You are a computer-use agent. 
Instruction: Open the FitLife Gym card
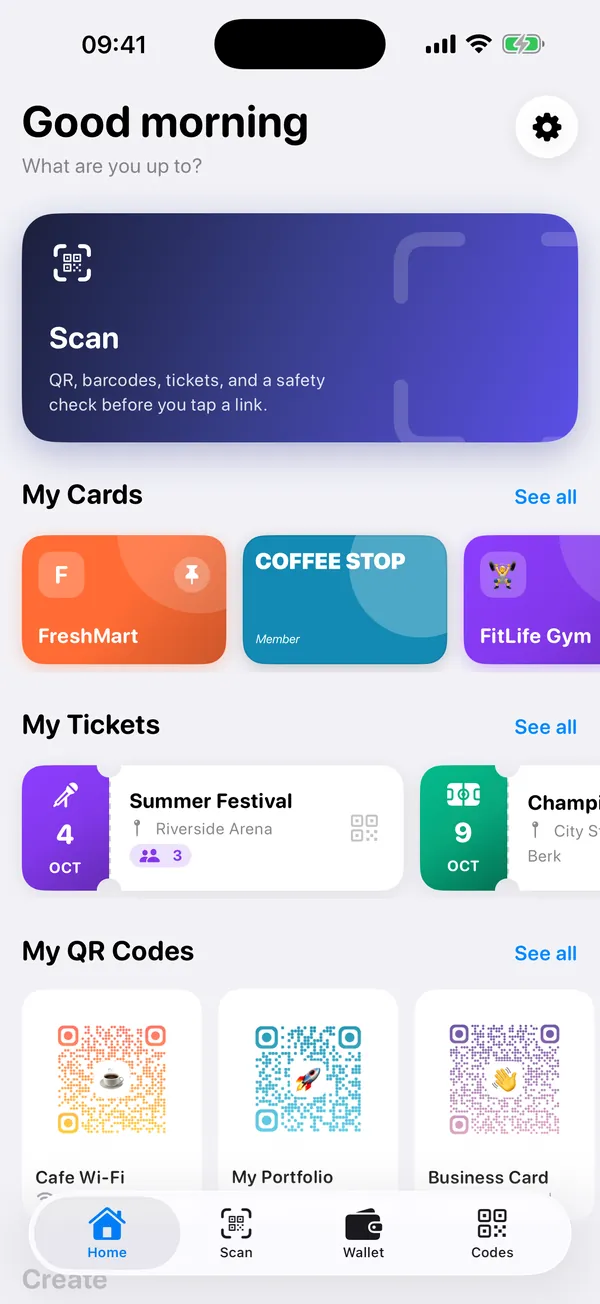[532, 599]
